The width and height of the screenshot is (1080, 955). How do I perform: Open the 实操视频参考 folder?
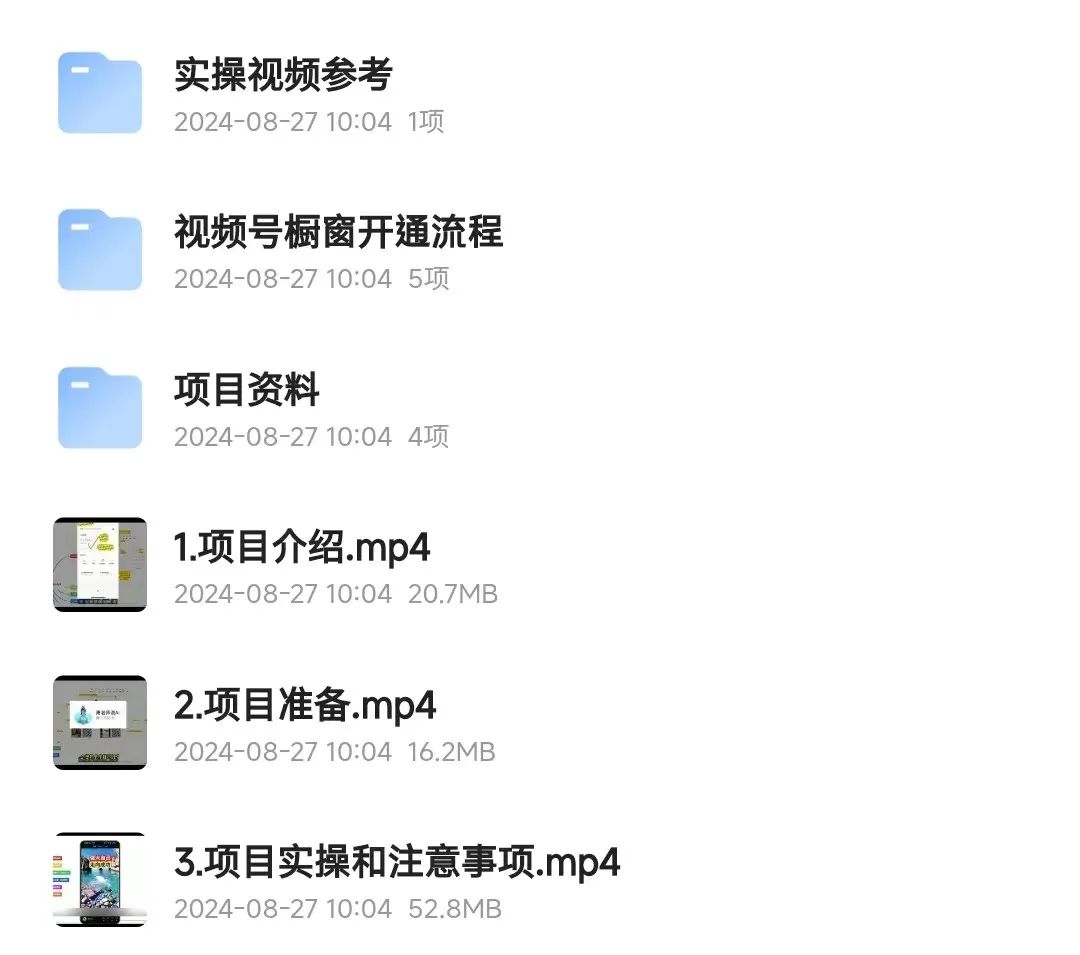coord(283,76)
